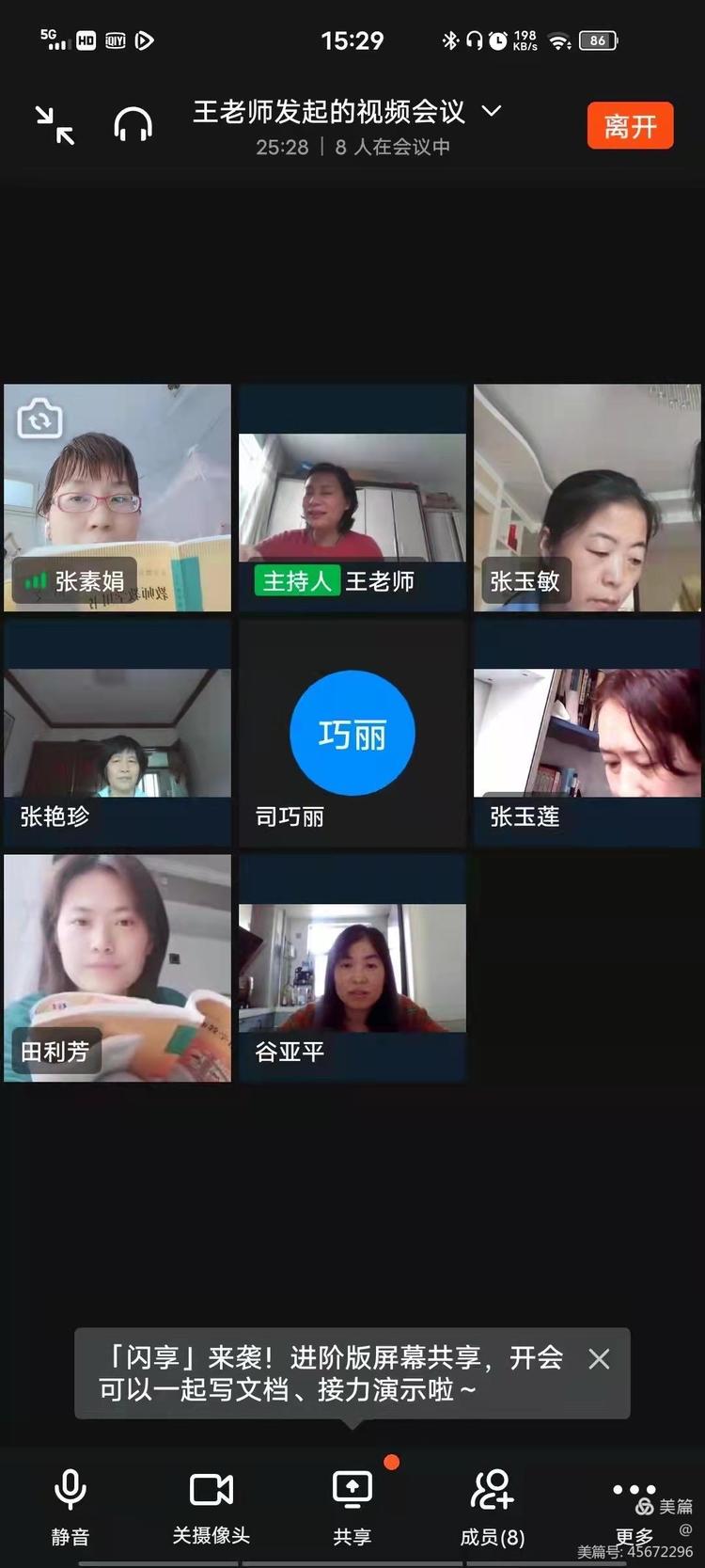The image size is (705, 1568).
Task: Open 谷亚平's video tile
Action: coord(352,969)
